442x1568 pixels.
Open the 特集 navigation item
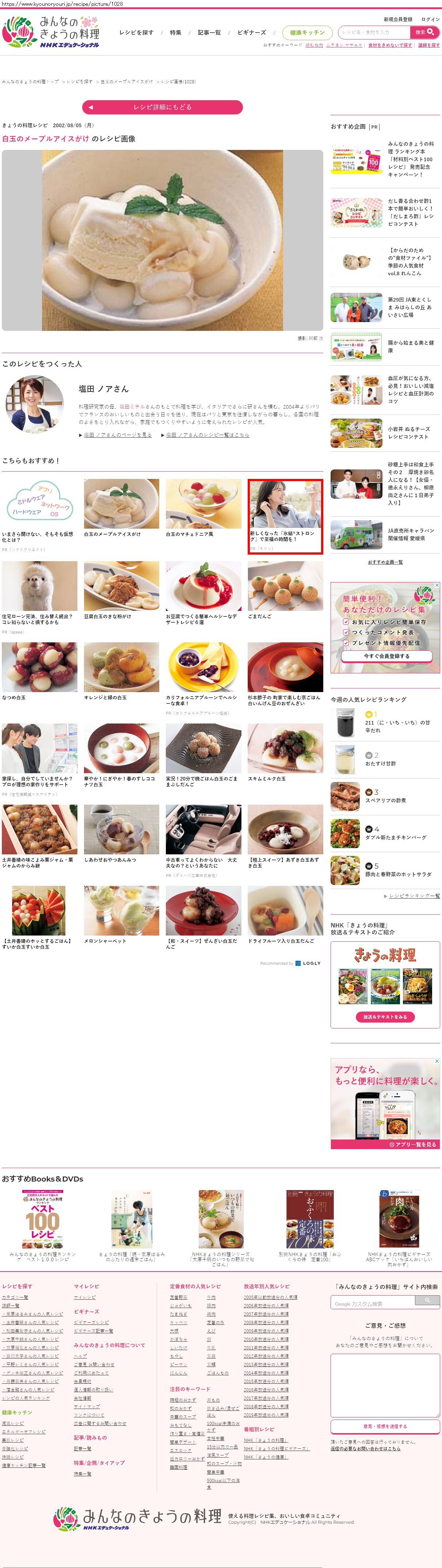tap(176, 33)
